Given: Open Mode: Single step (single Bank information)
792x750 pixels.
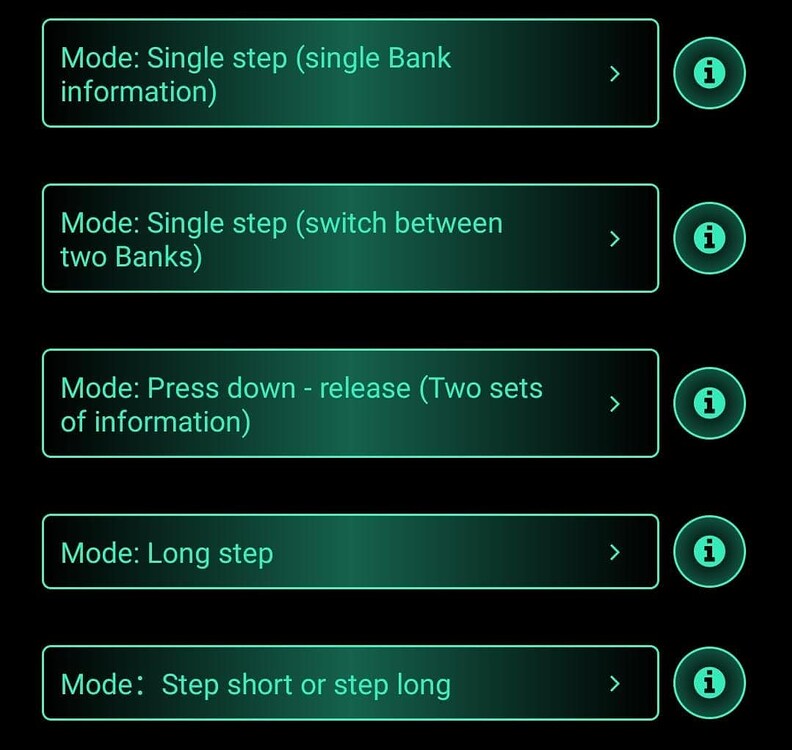Looking at the screenshot, I should point(350,74).
